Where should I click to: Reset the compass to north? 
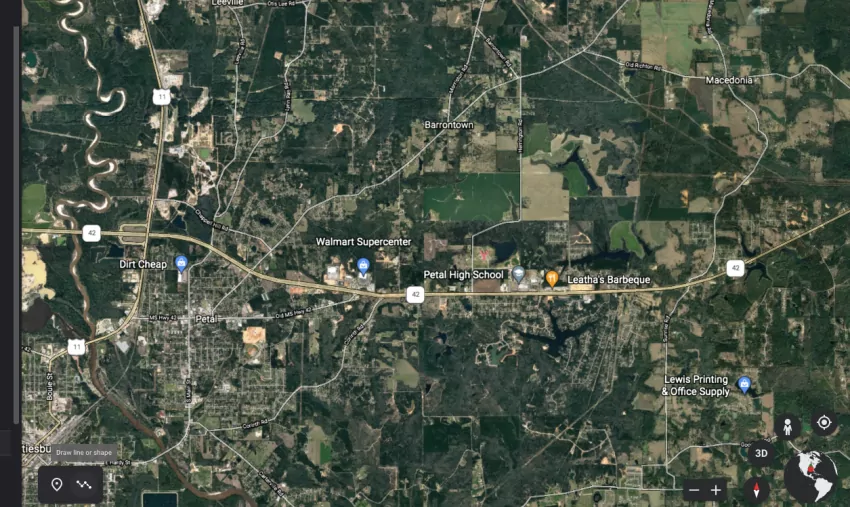click(757, 490)
